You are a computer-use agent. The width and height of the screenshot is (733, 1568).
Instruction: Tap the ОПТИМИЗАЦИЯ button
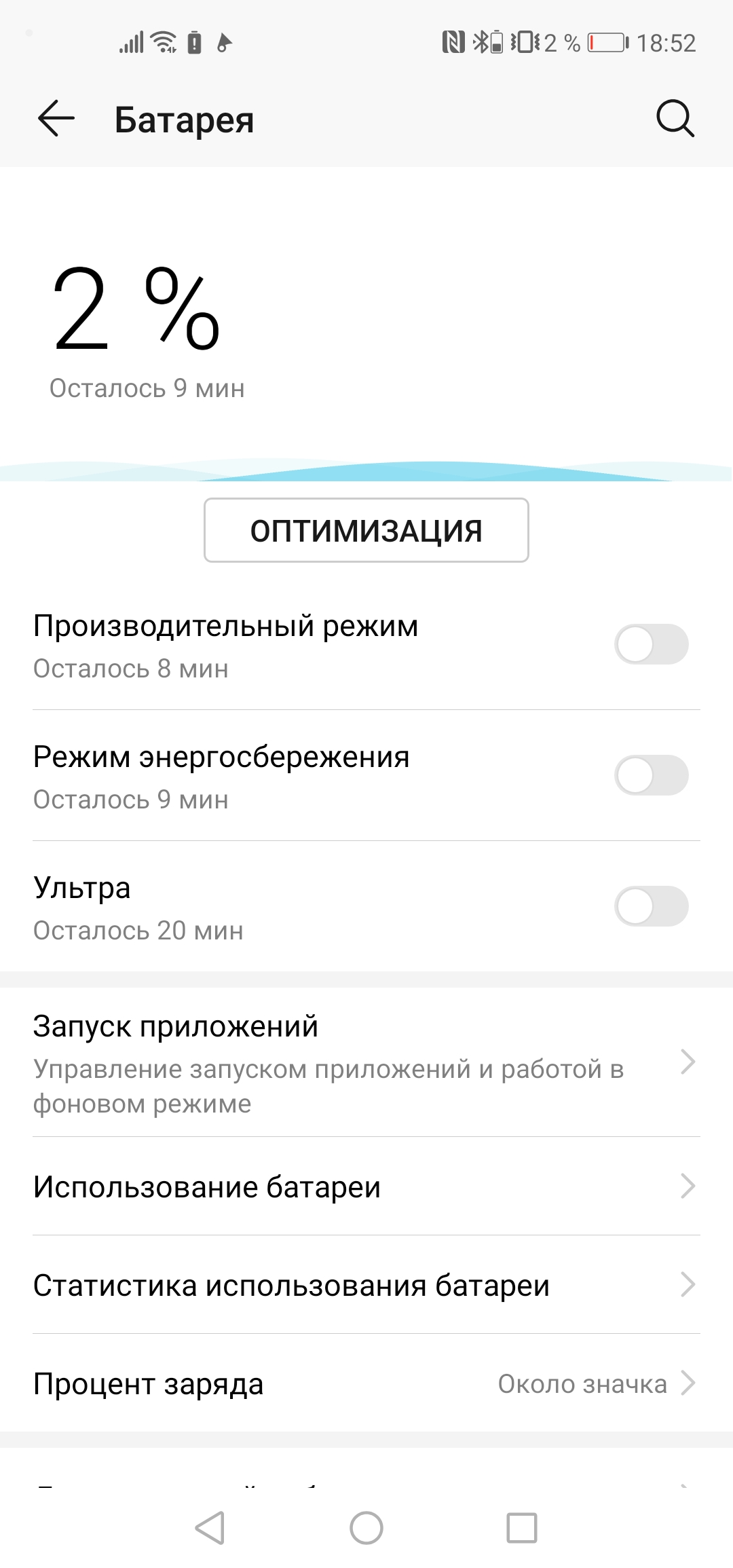tap(366, 530)
